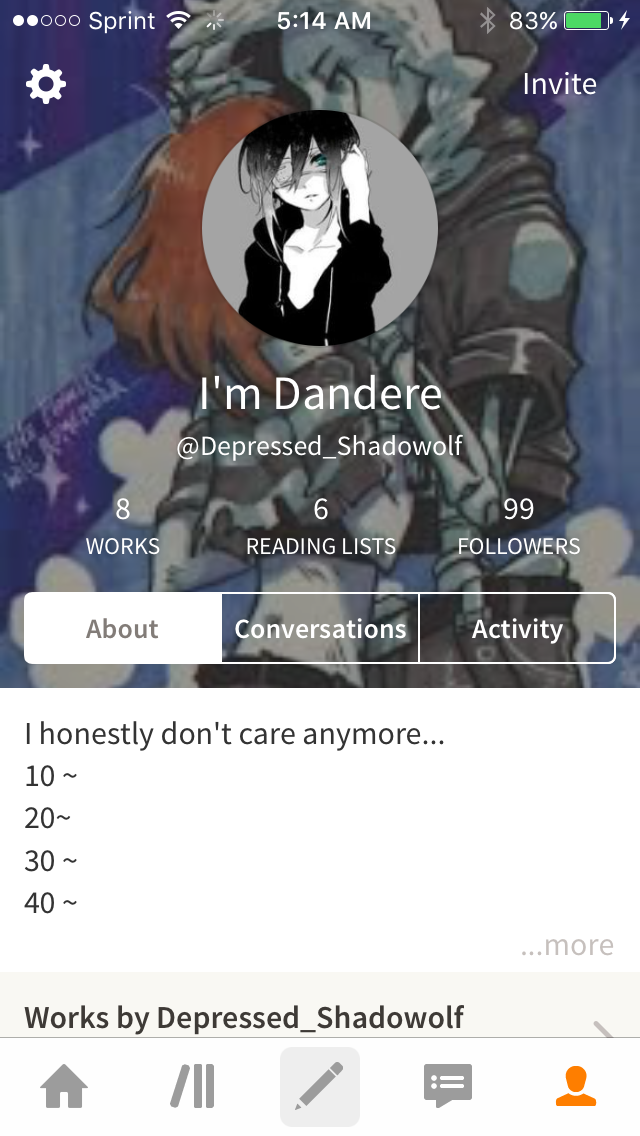Tap the Invite button
Image resolution: width=640 pixels, height=1136 pixels.
tap(559, 84)
